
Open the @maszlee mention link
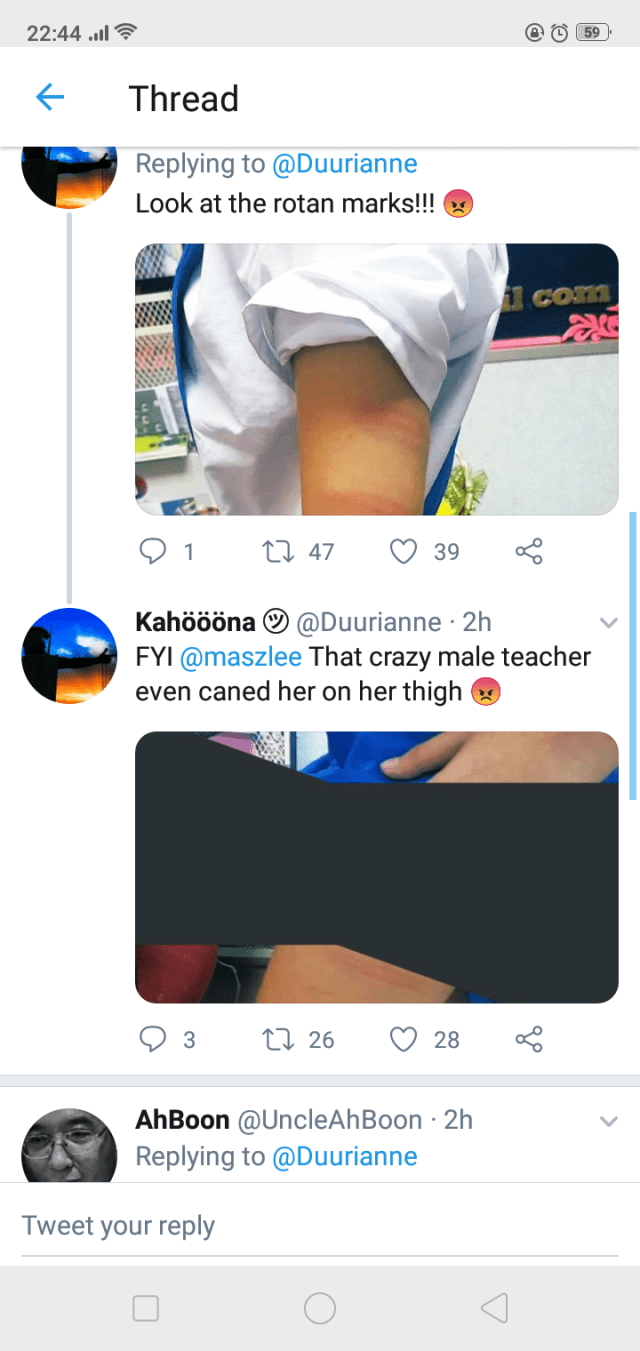241,657
